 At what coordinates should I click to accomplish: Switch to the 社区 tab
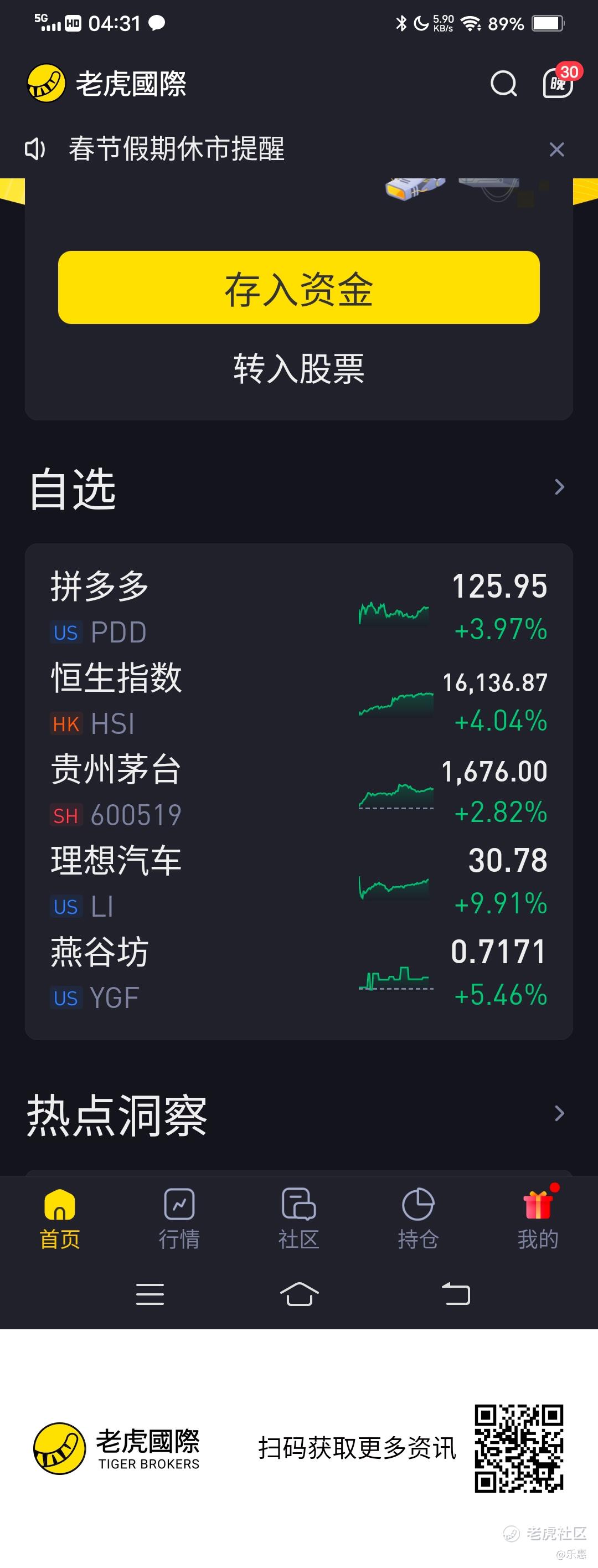[x=298, y=1219]
